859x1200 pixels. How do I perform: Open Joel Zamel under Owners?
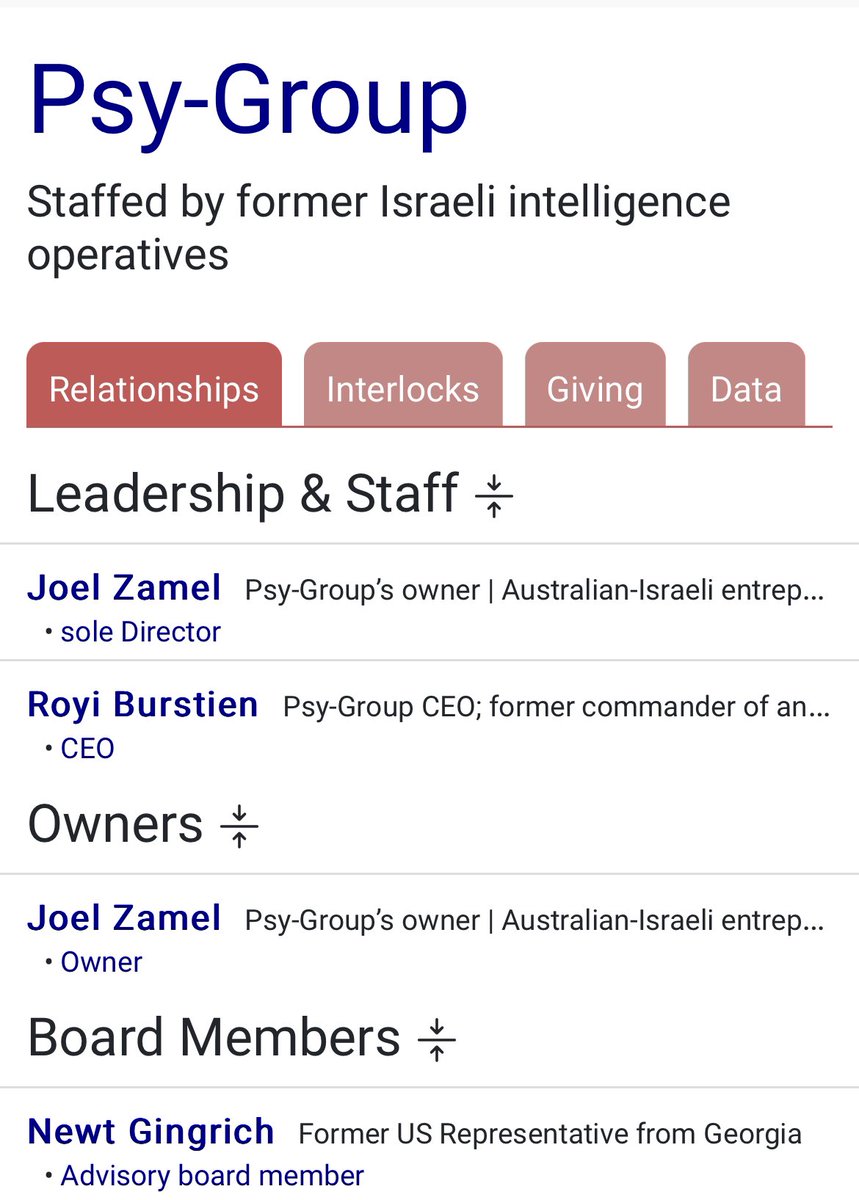[124, 918]
